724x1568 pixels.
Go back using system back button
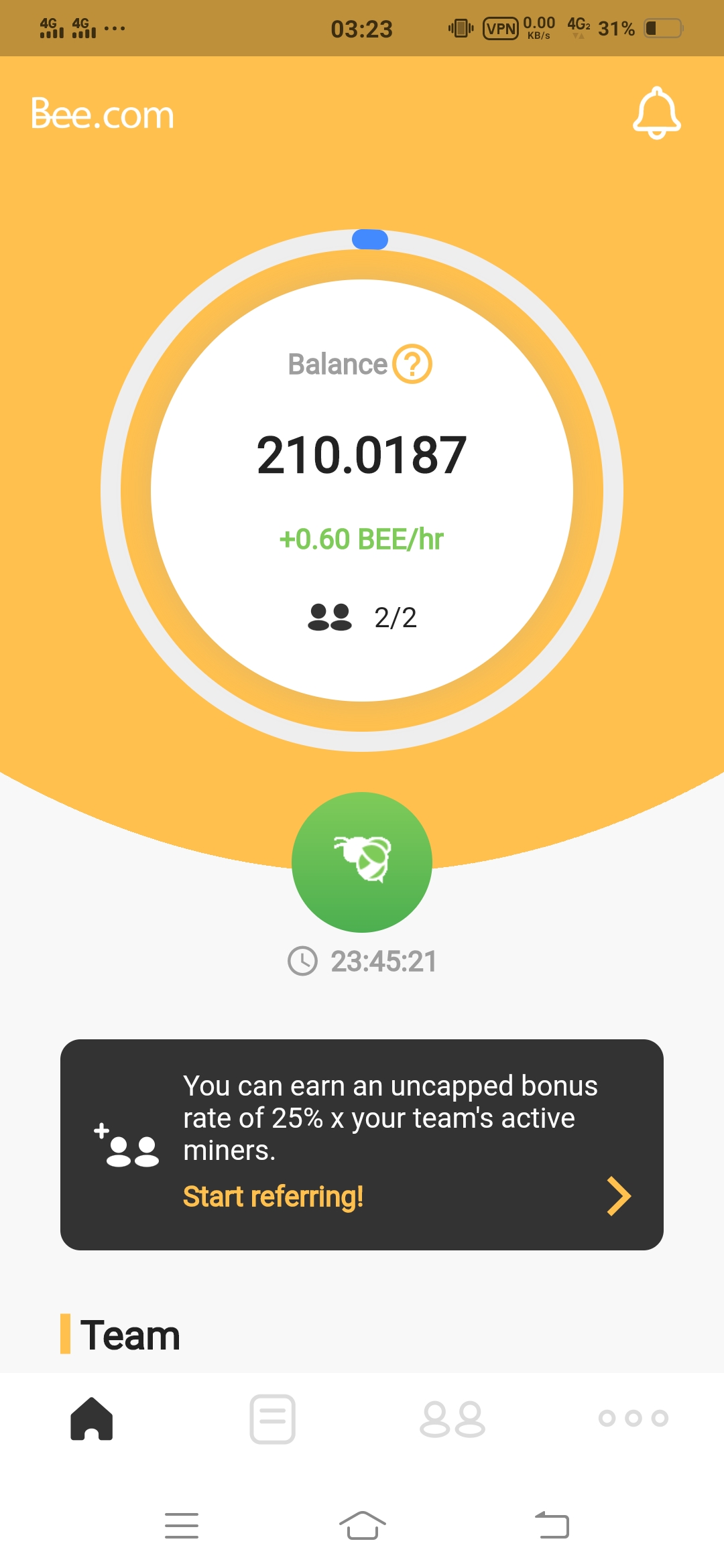(x=552, y=1525)
